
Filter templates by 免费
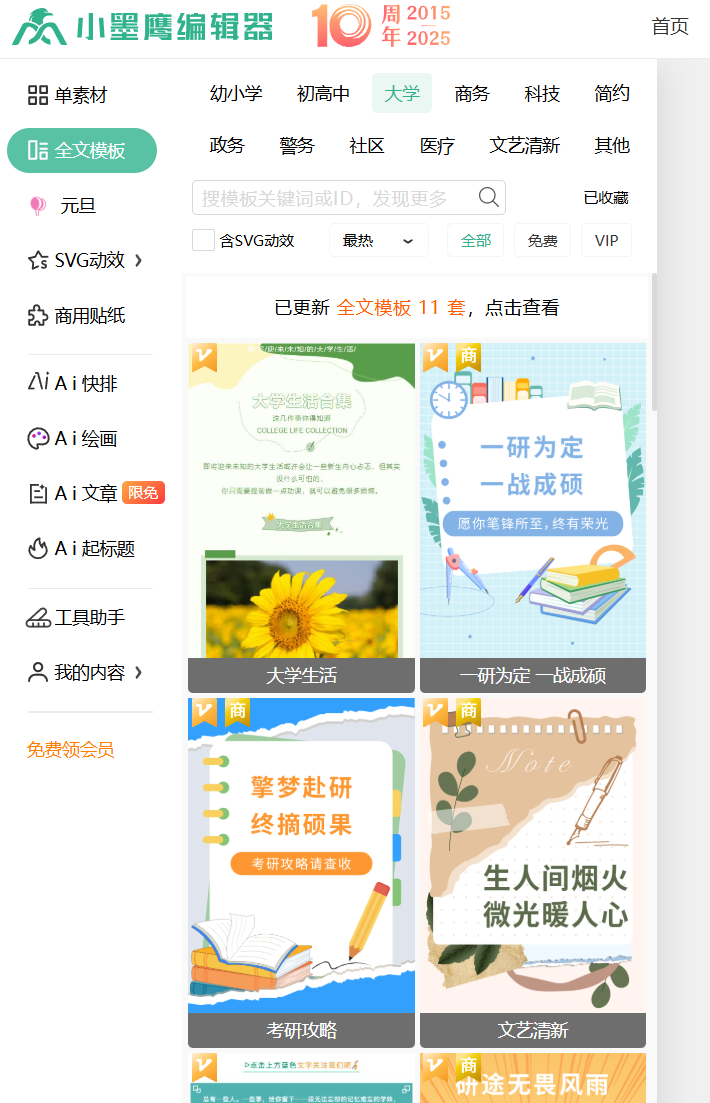pyautogui.click(x=542, y=240)
